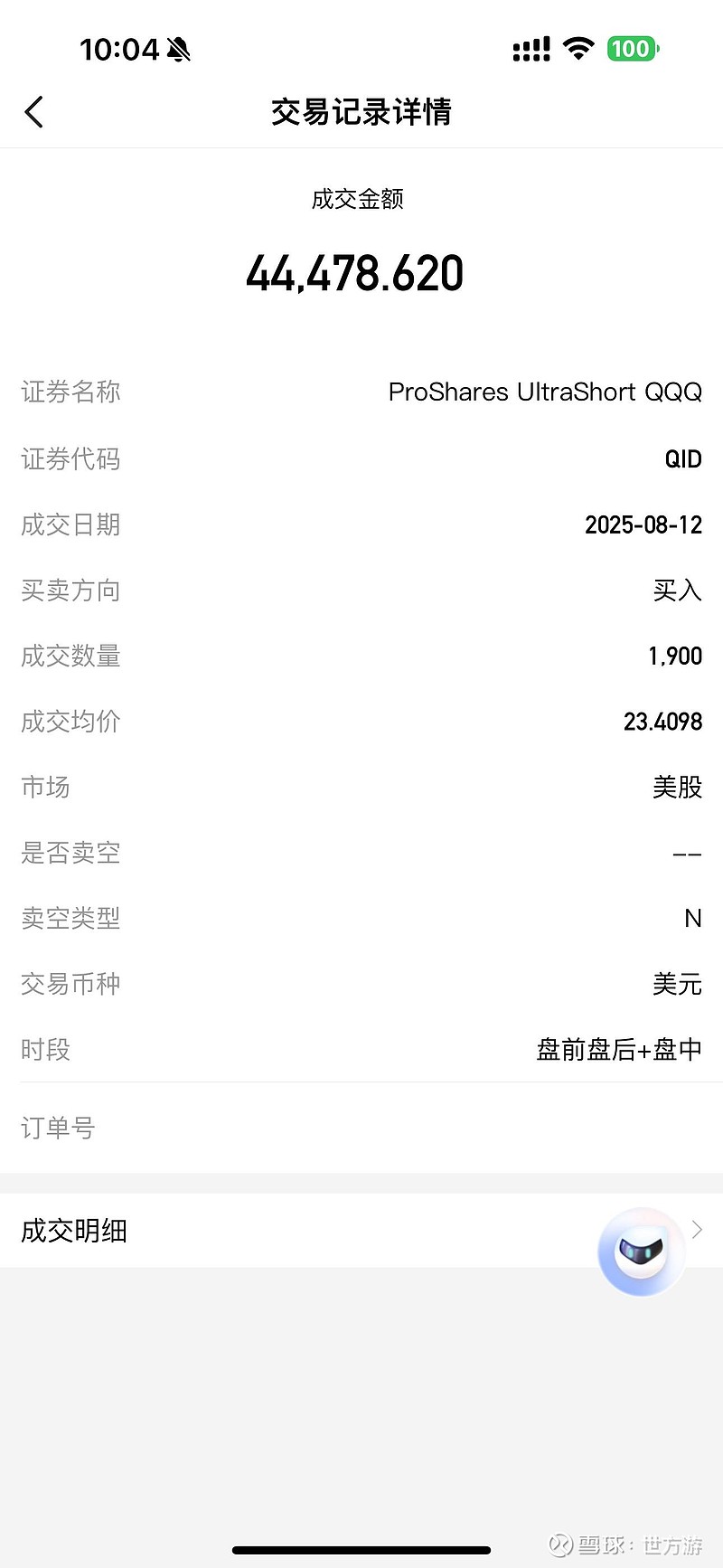
Task: Tap the muted notification bell icon
Action: point(178,49)
